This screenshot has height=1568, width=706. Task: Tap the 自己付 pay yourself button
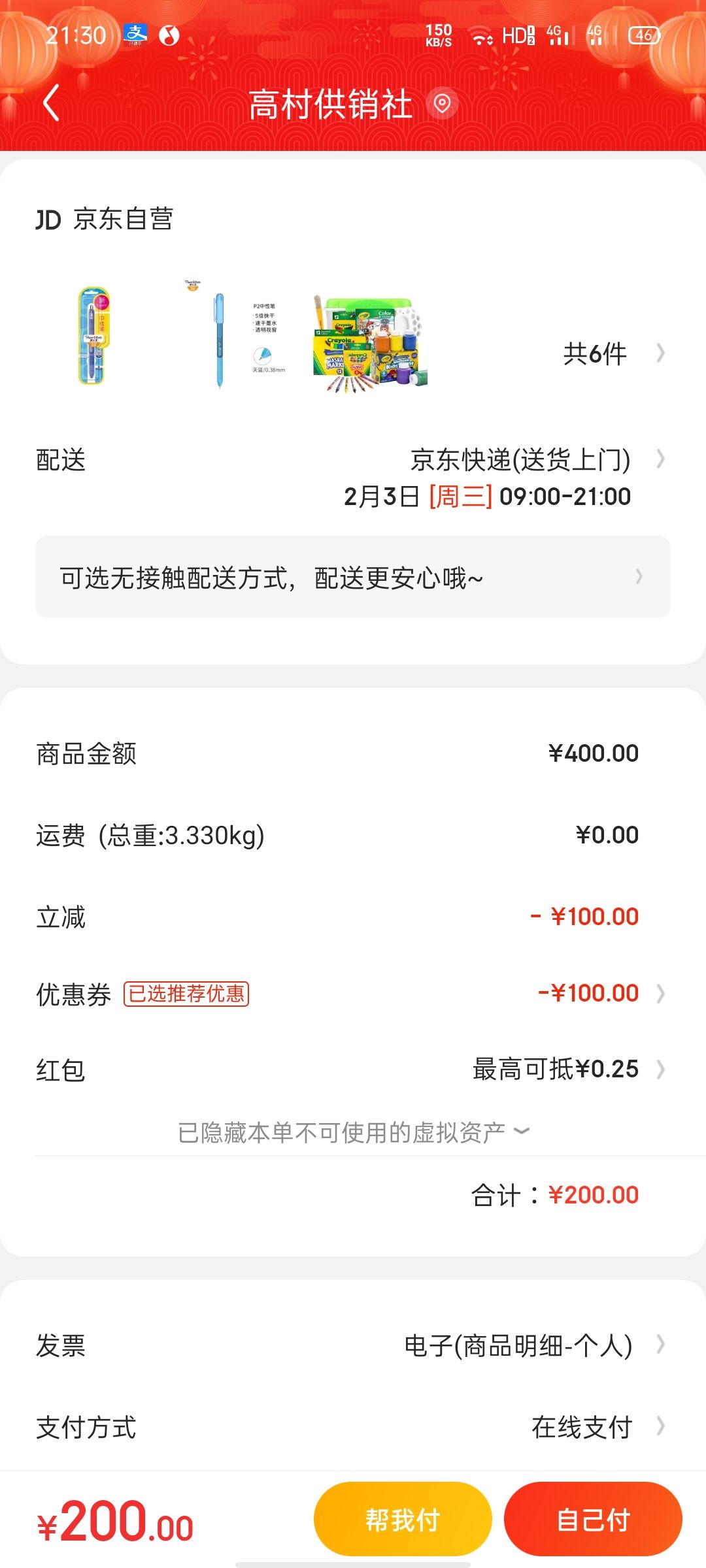pyautogui.click(x=593, y=1518)
